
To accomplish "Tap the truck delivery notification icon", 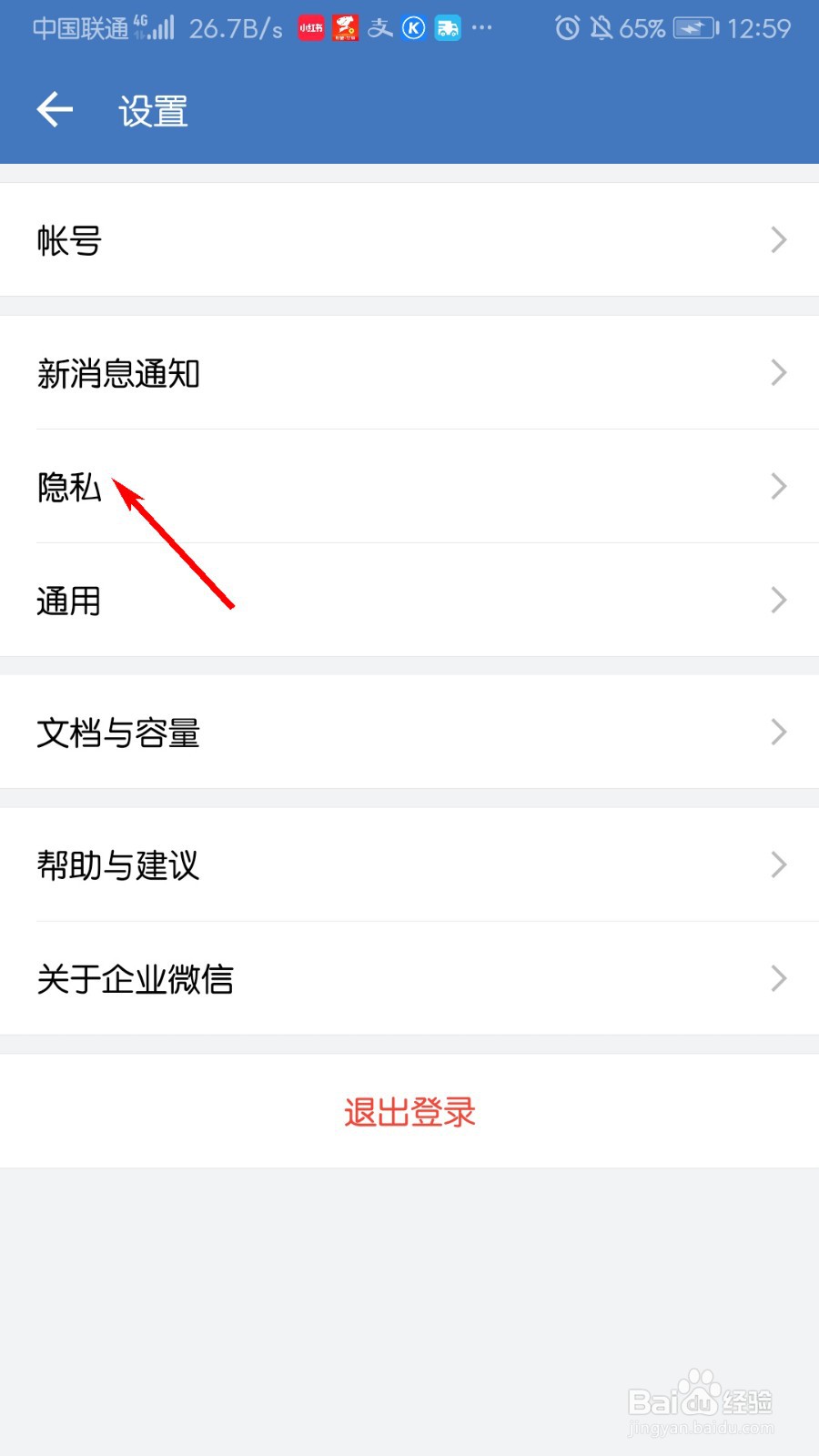I will point(447,28).
